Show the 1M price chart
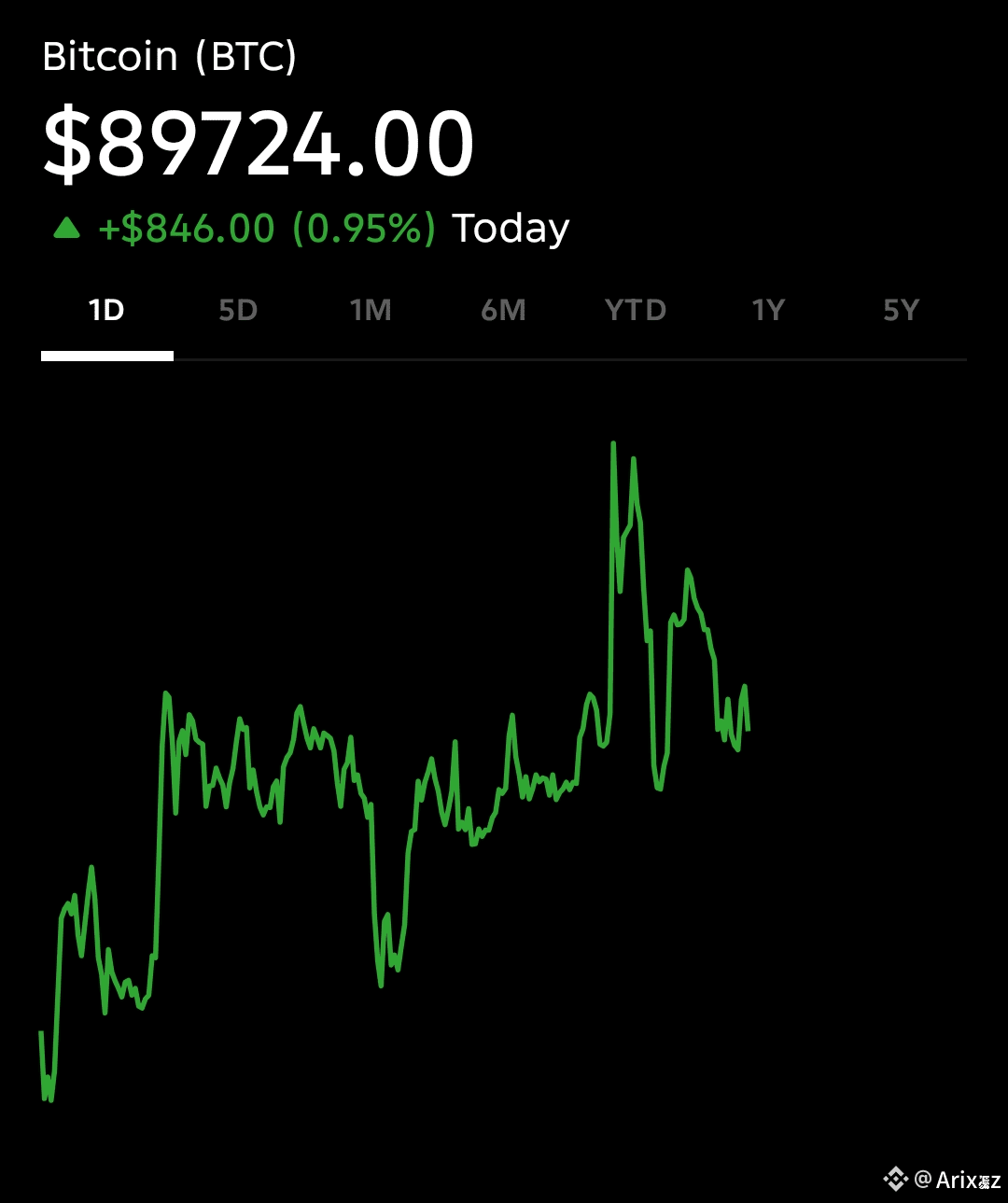 pos(371,311)
